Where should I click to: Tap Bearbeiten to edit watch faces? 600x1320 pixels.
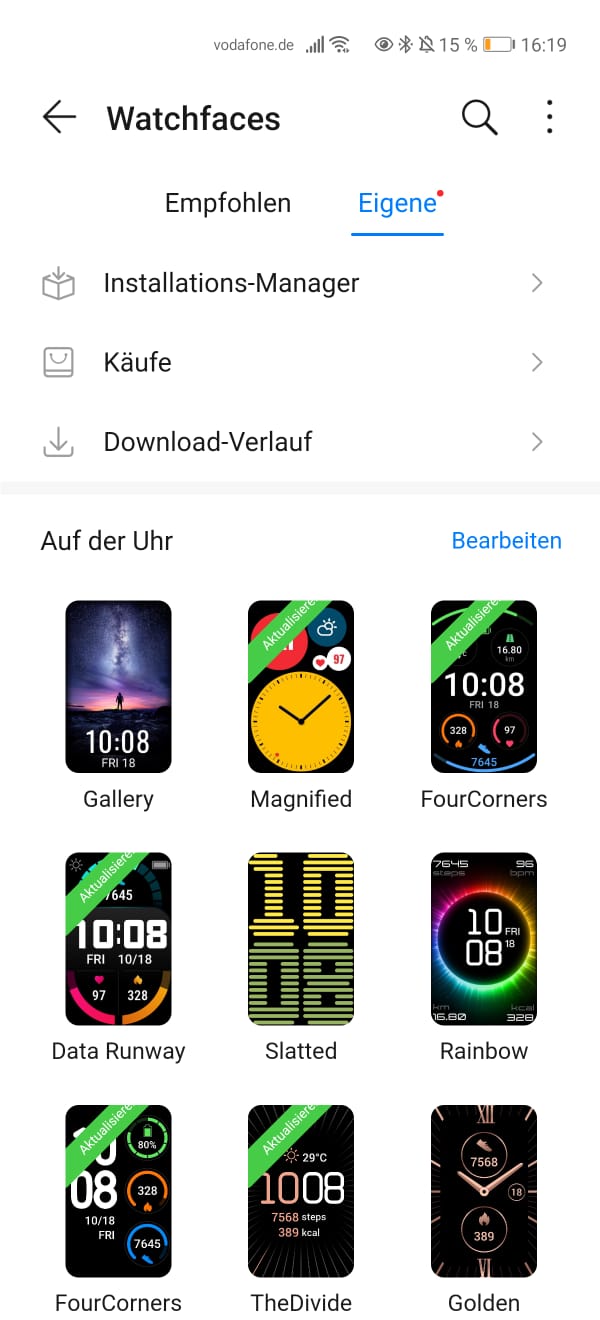click(506, 541)
